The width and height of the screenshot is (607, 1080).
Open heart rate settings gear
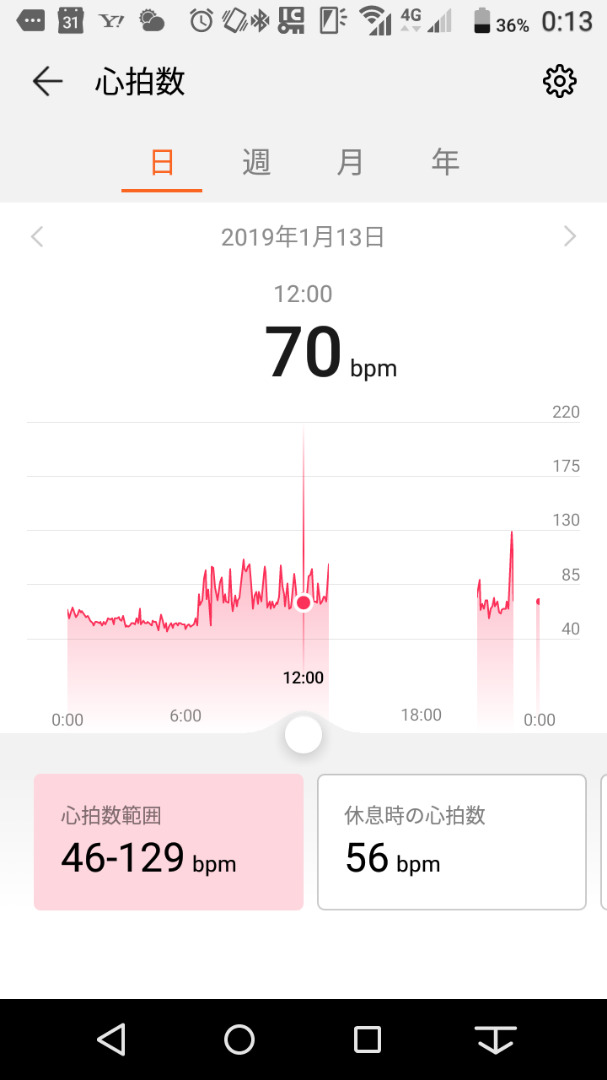coord(559,82)
